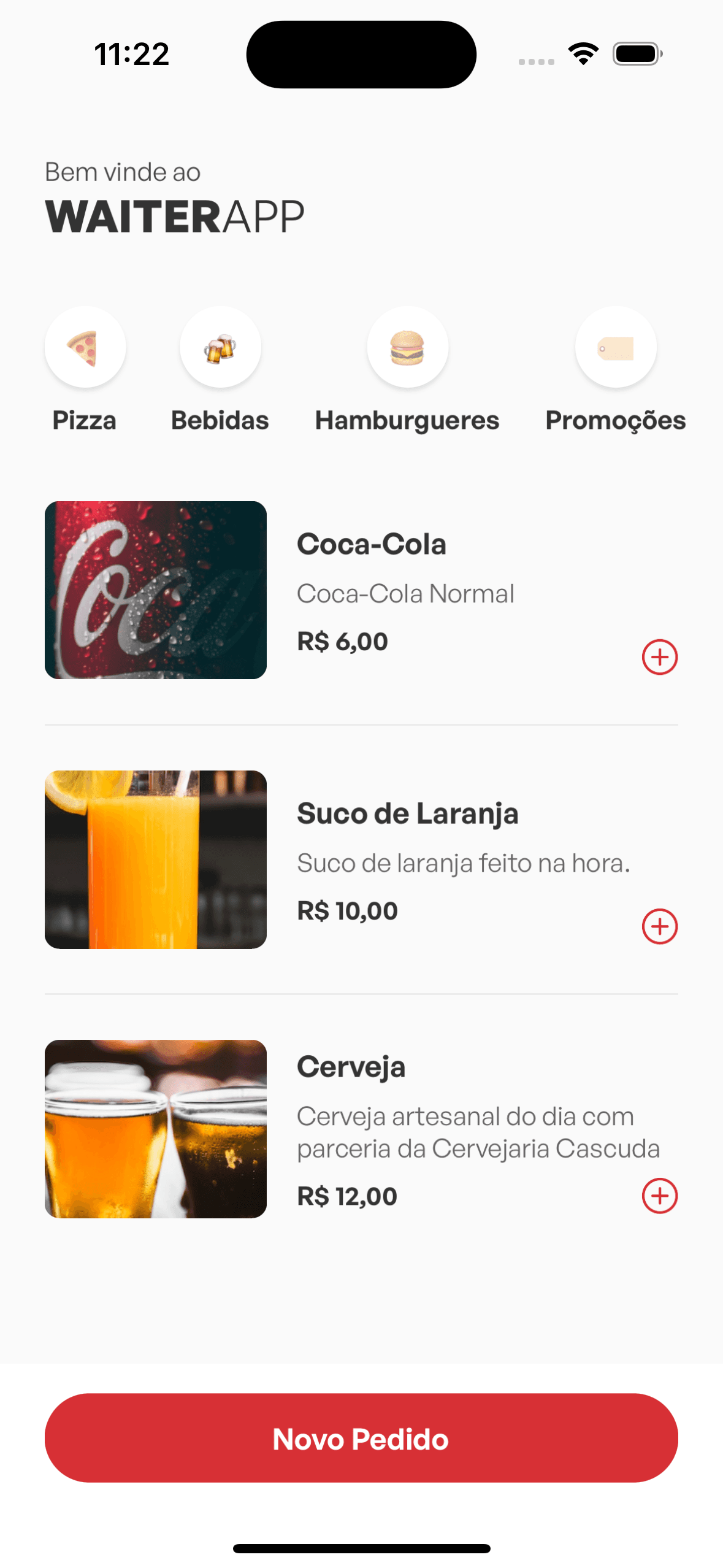
Task: Start a new order with Novo Pedido
Action: pos(361,1439)
